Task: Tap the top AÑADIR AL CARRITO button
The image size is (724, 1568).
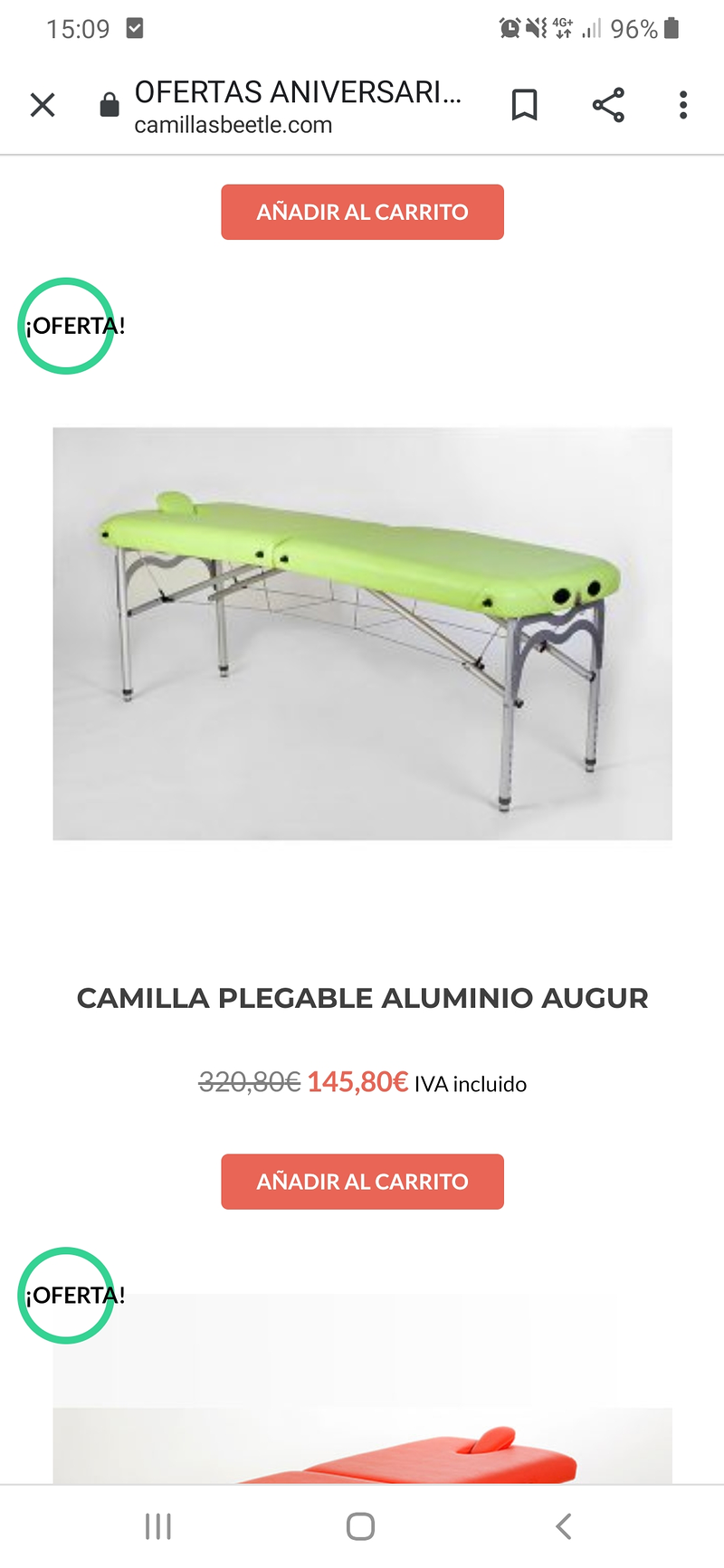Action: point(362,212)
